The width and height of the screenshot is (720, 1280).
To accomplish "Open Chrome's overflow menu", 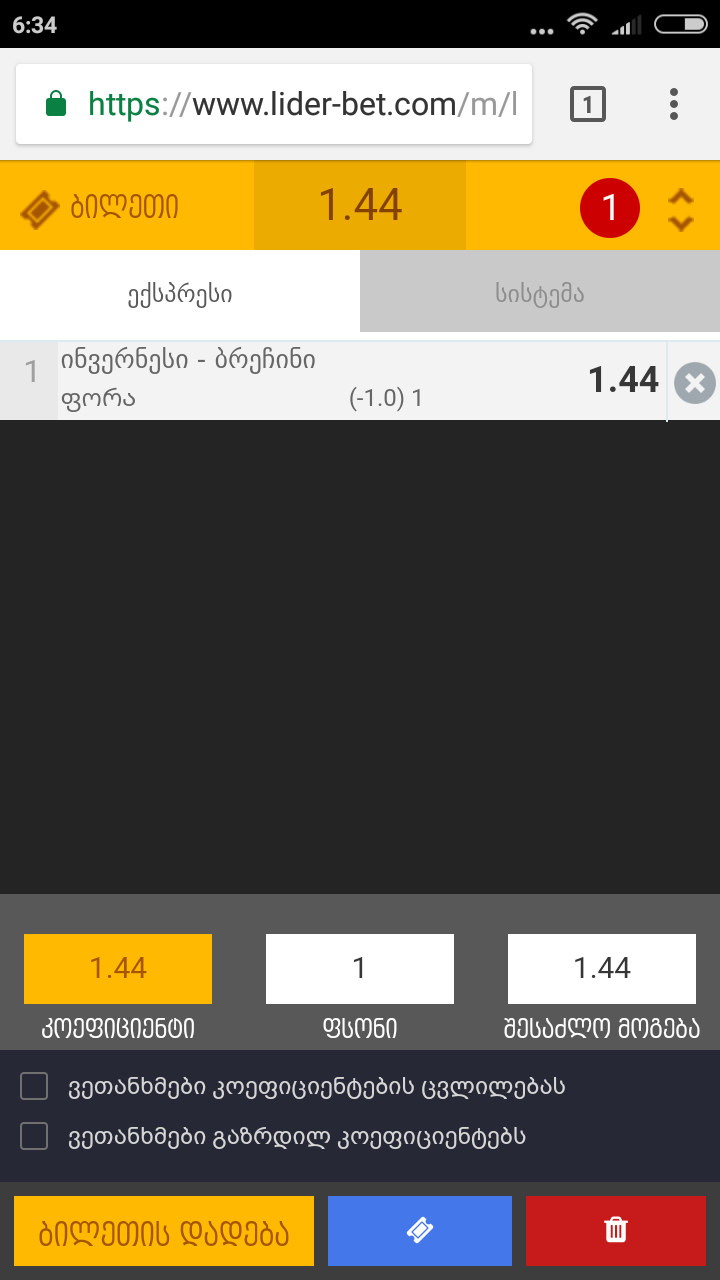I will pyautogui.click(x=673, y=104).
